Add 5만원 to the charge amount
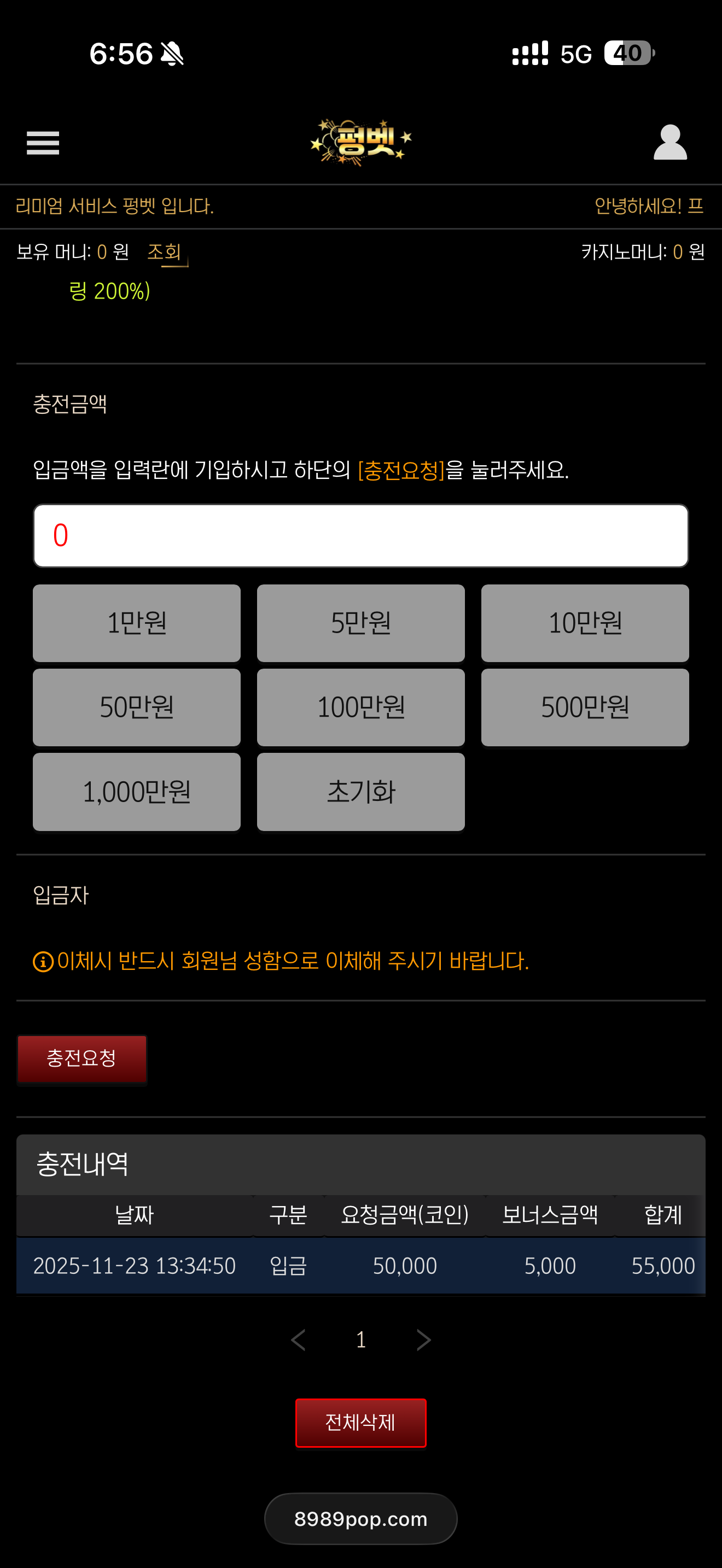Viewport: 722px width, 1568px height. tap(360, 623)
